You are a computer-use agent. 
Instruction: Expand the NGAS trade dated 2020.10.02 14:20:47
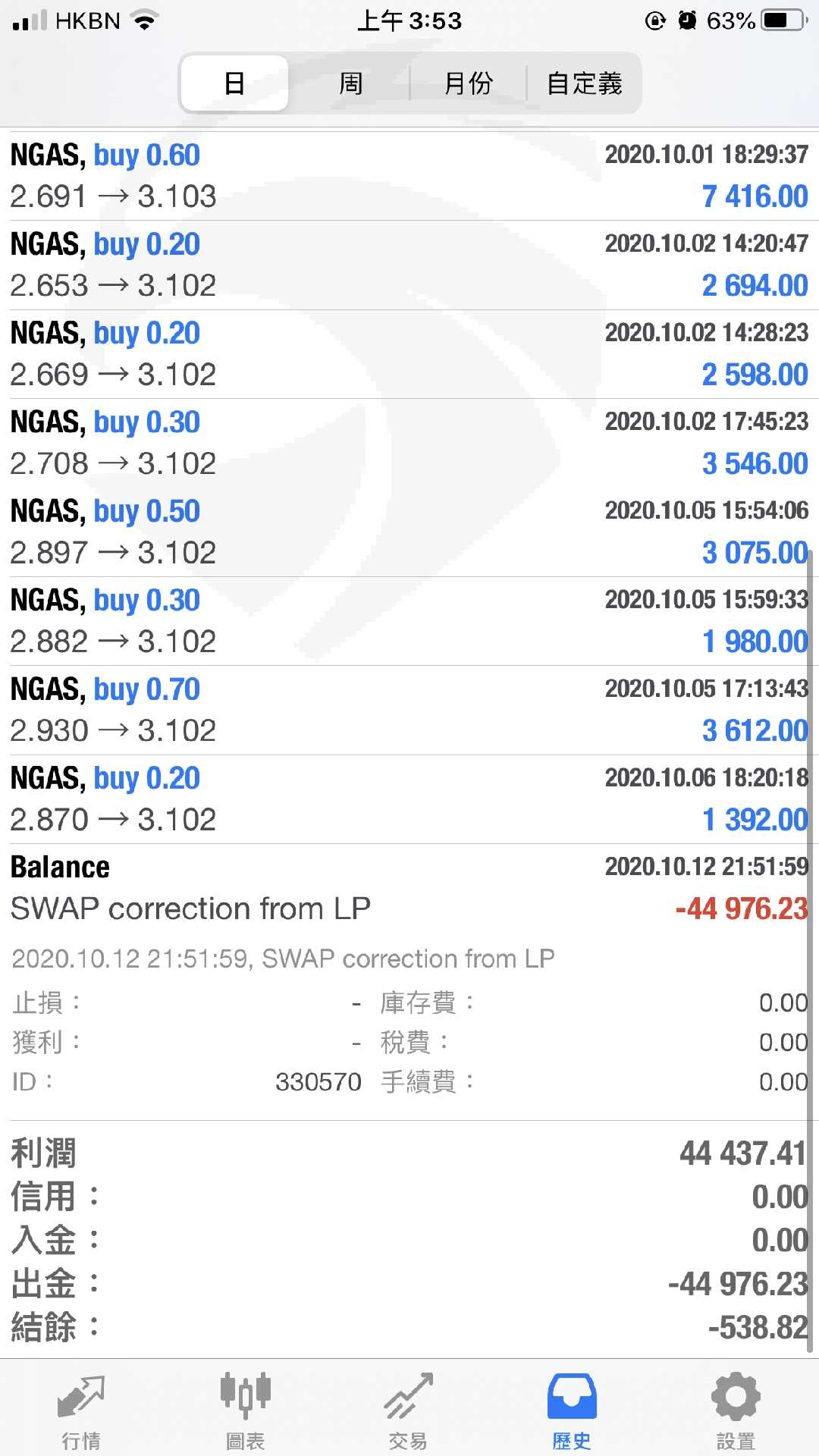click(409, 265)
